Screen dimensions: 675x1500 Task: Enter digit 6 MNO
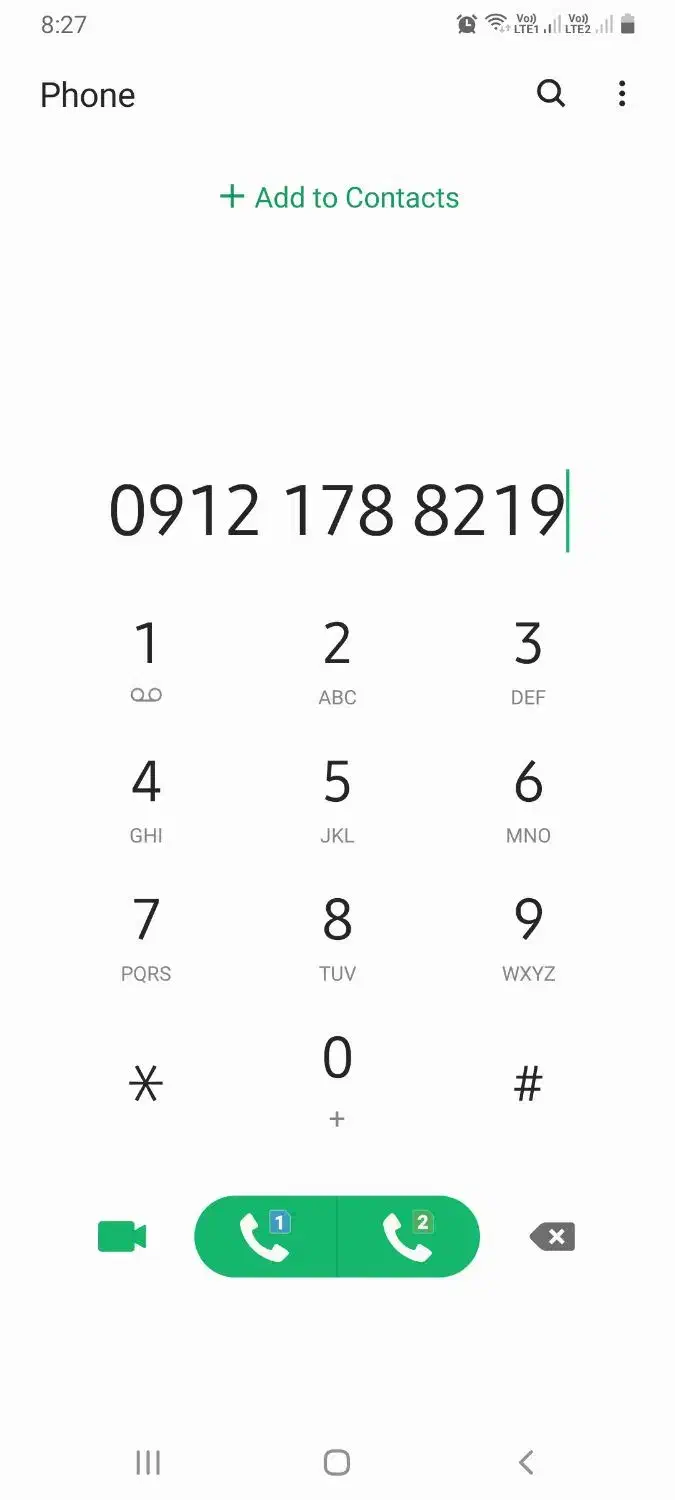pos(528,797)
